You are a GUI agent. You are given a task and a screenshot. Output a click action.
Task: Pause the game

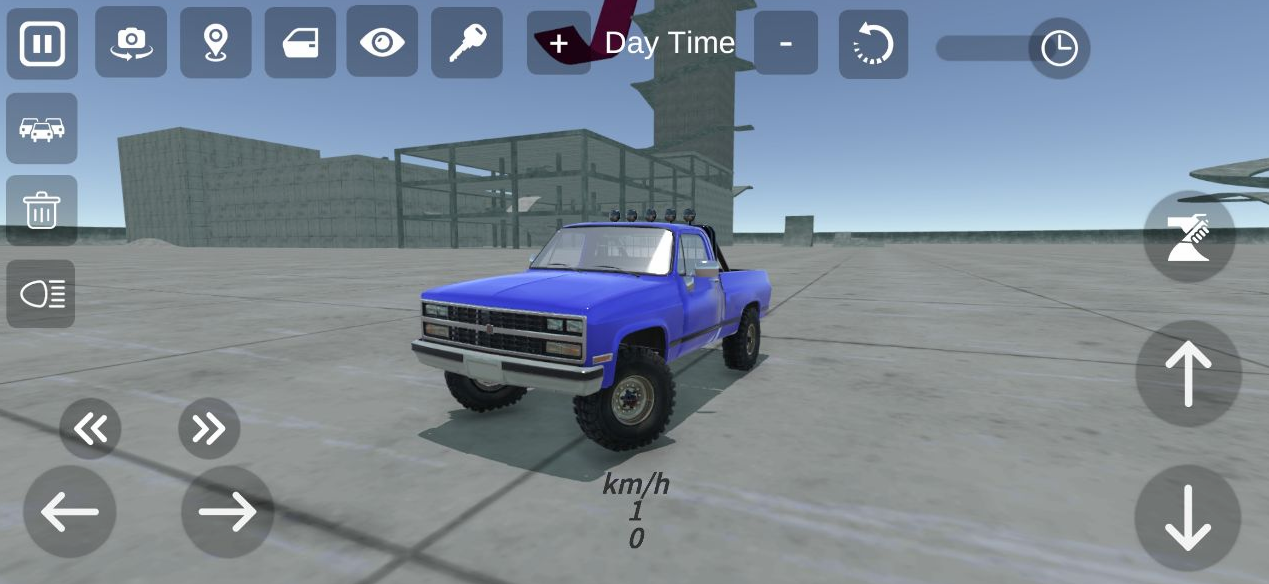pyautogui.click(x=42, y=44)
